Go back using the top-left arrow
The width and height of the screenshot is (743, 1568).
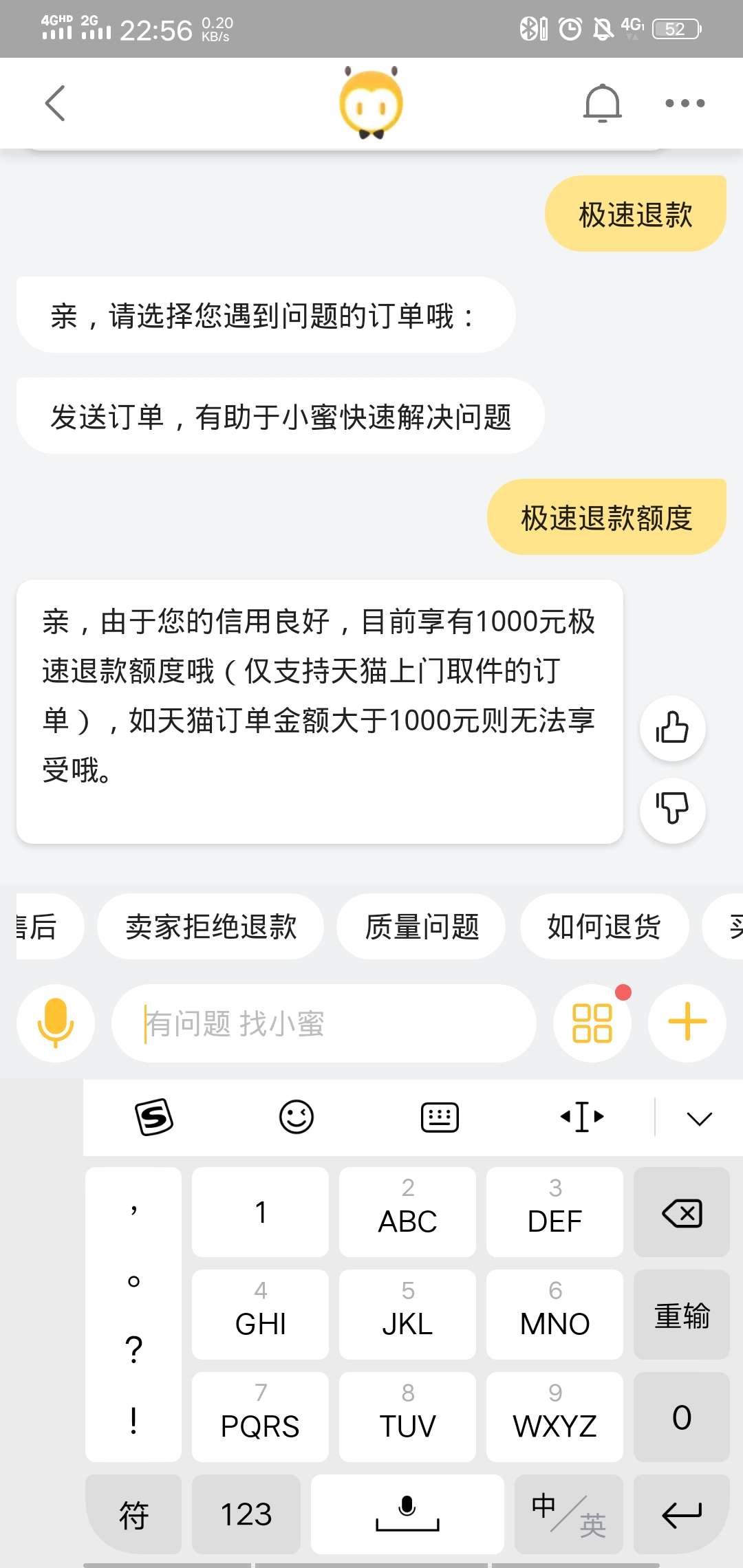[x=55, y=103]
